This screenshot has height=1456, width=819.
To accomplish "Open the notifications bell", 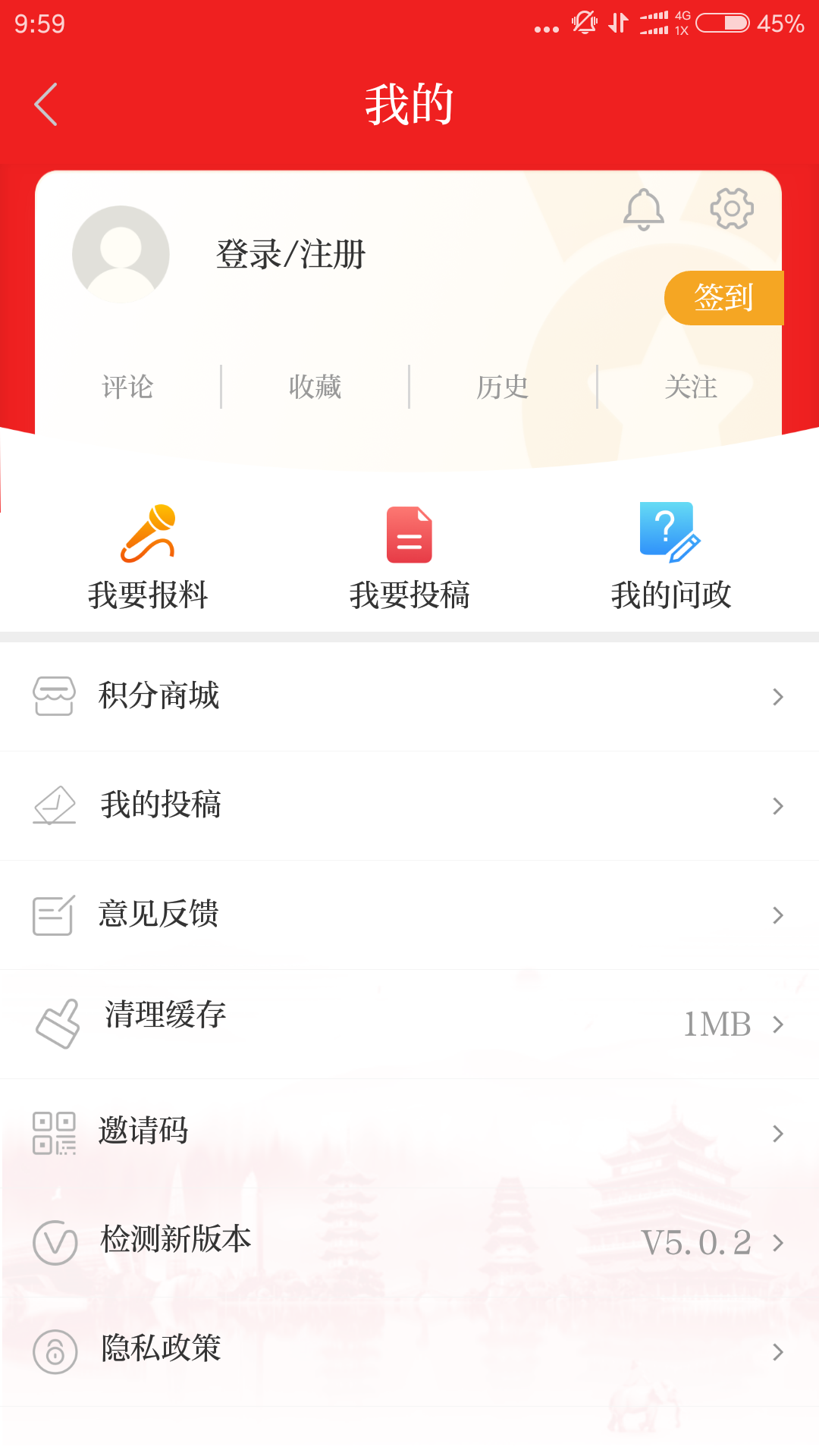I will coord(644,209).
